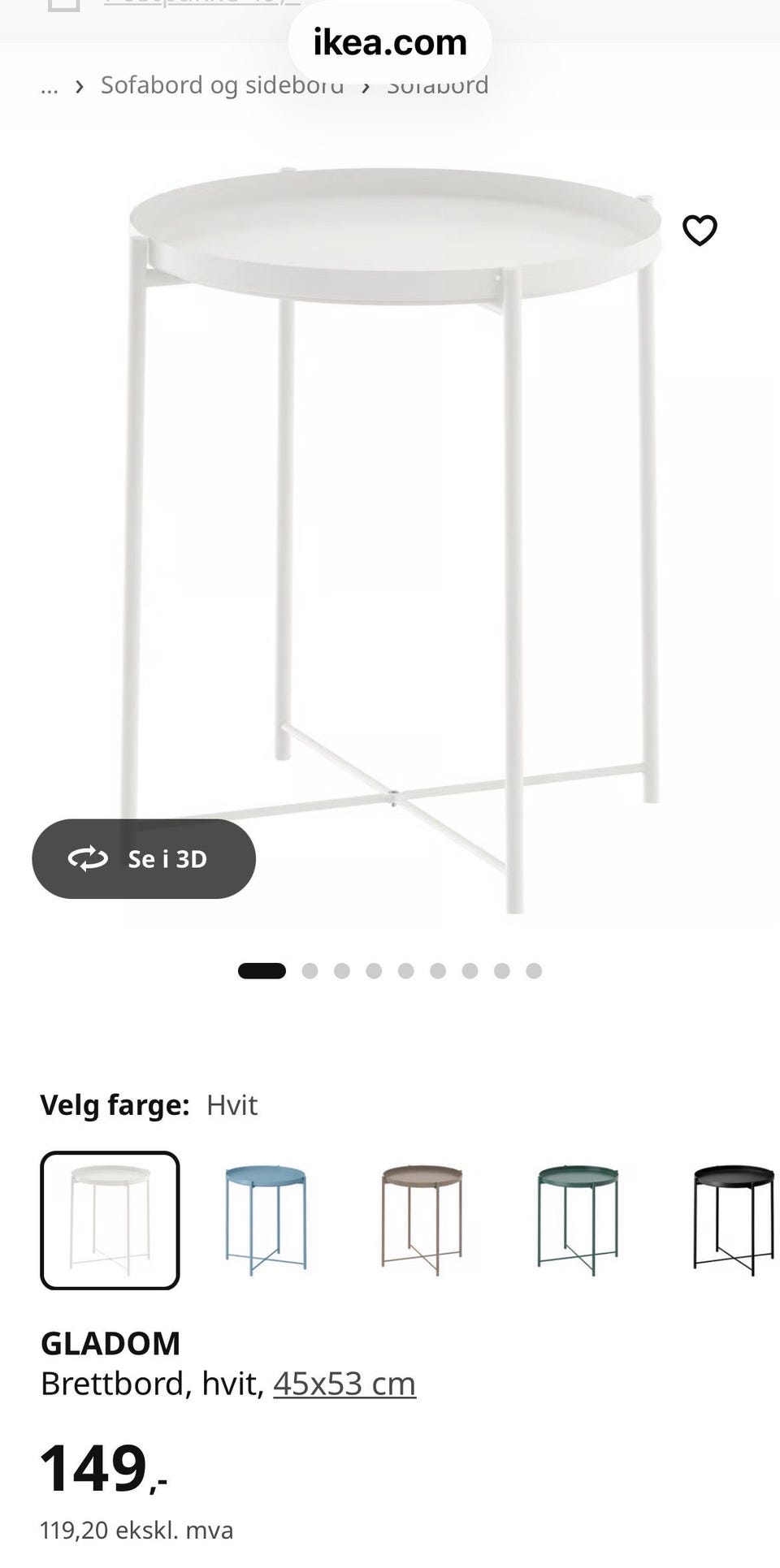Screen dimensions: 780x1568
Task: Open the Se i 3D view
Action: [x=144, y=858]
